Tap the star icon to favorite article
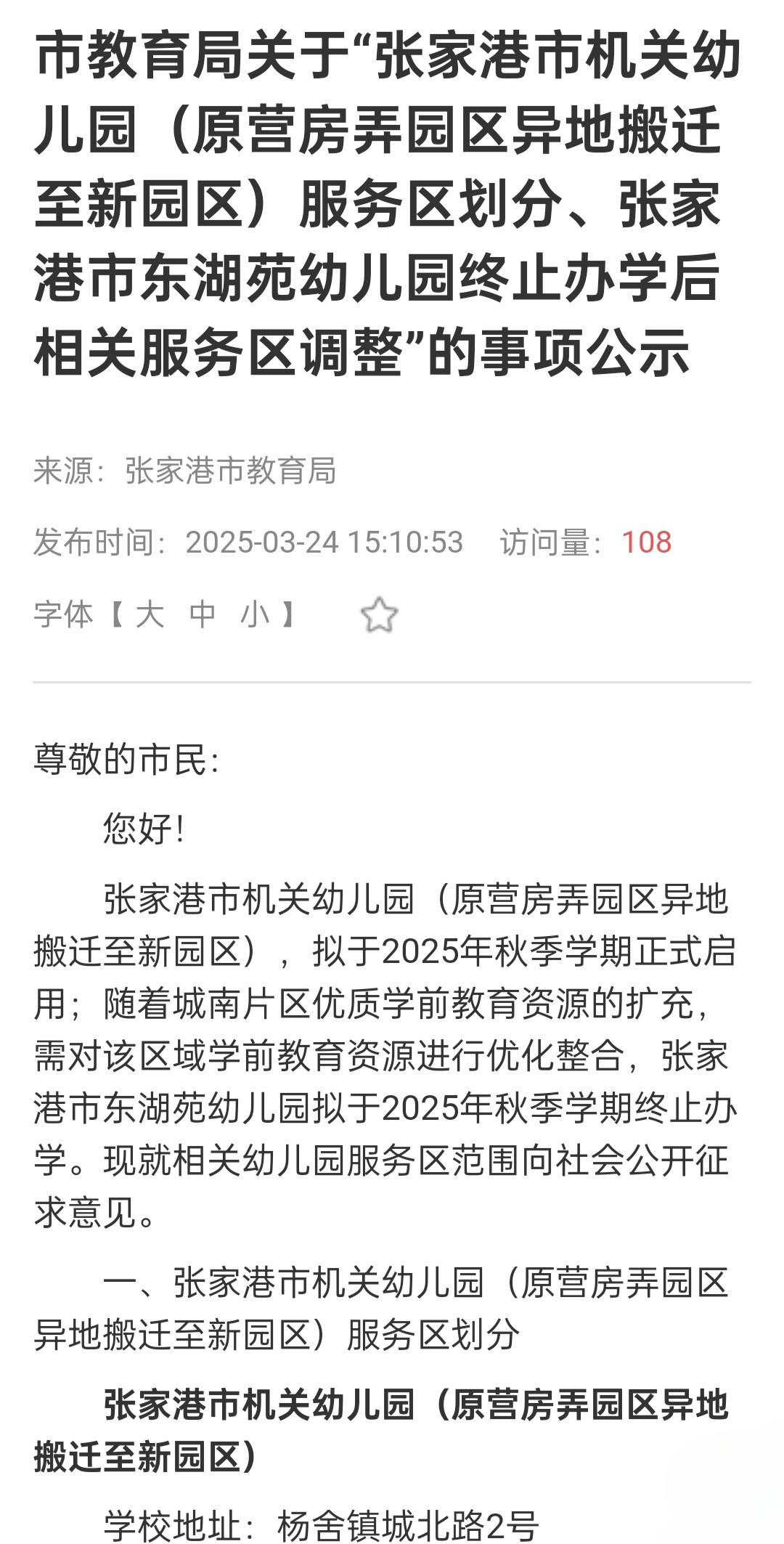This screenshot has width=784, height=1544. pos(379,615)
